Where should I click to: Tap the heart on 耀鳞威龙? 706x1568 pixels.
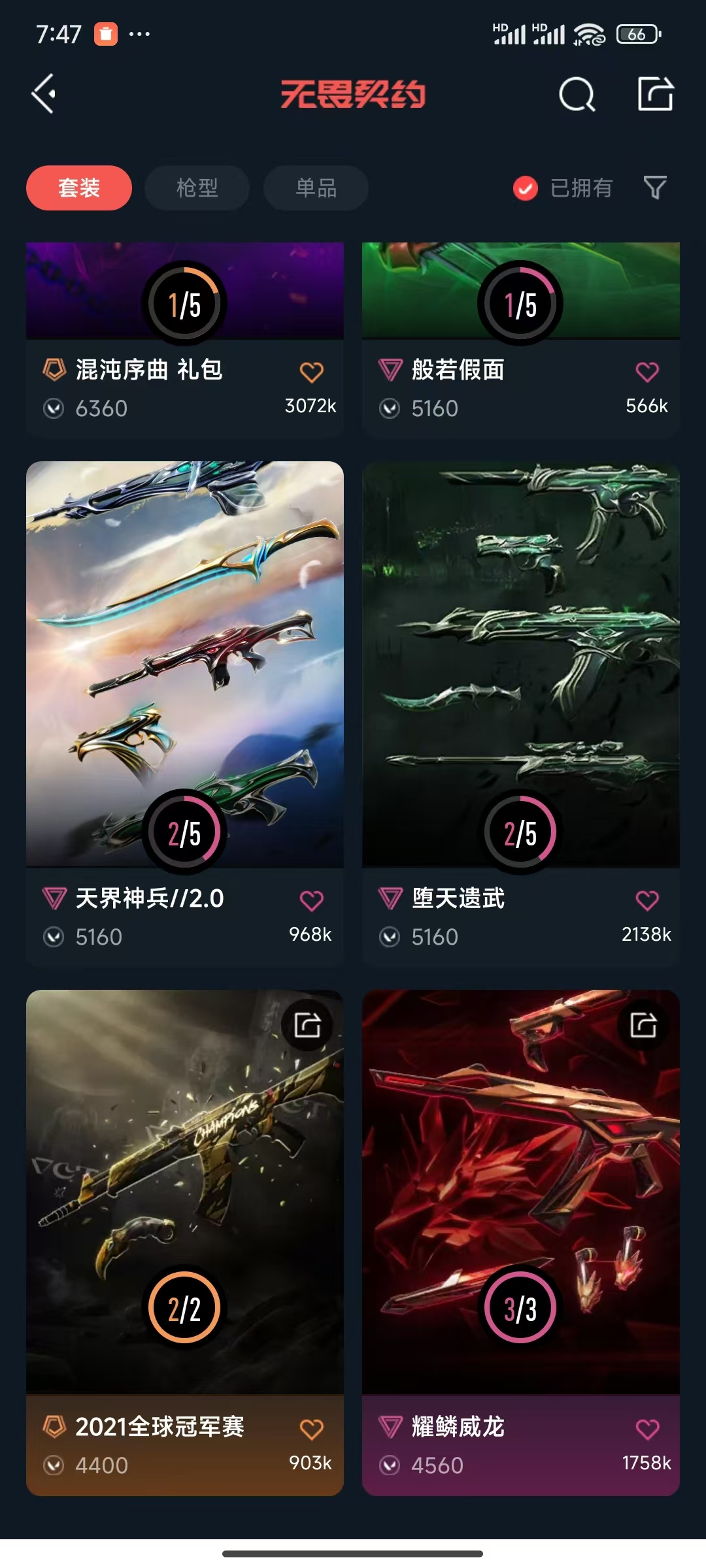coord(647,1429)
